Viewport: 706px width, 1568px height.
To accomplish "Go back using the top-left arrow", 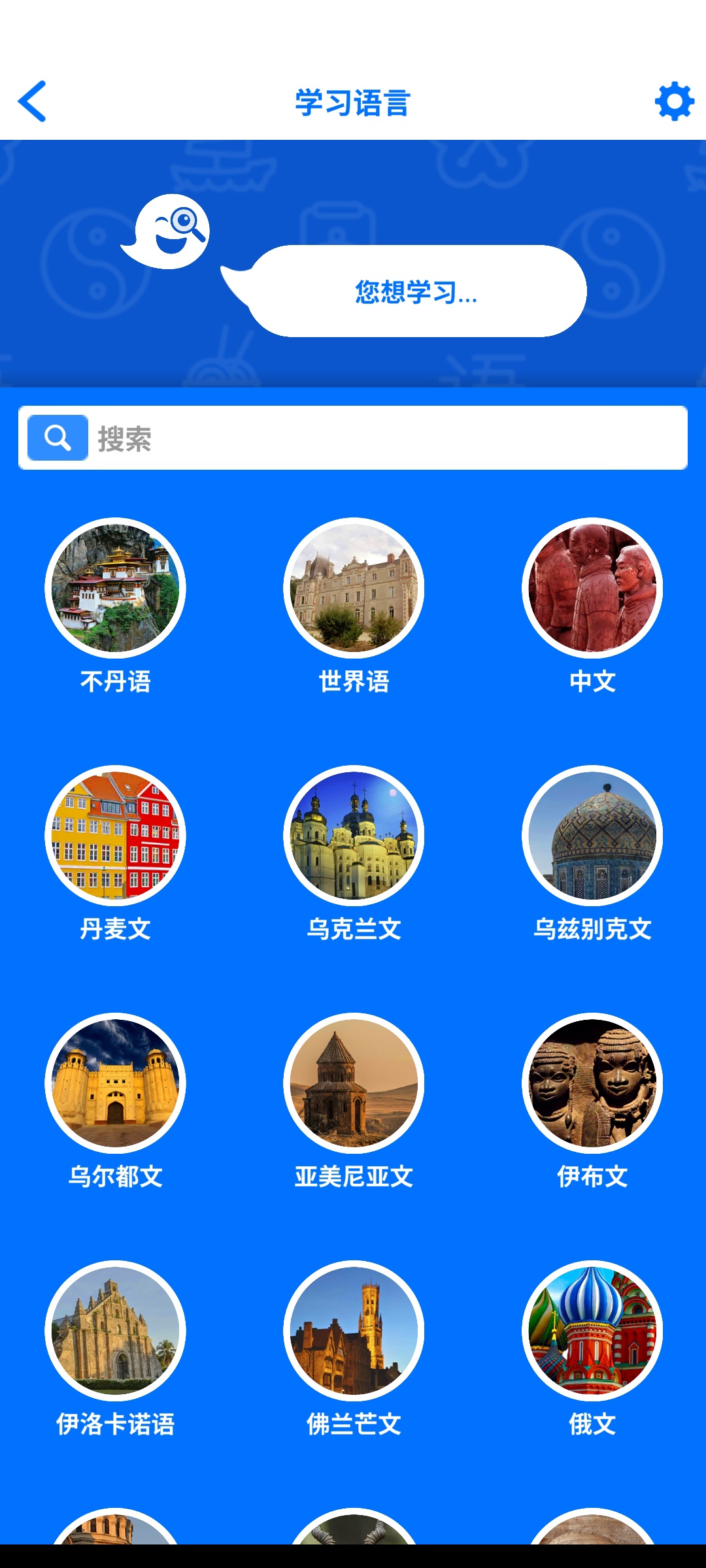I will coord(32,101).
